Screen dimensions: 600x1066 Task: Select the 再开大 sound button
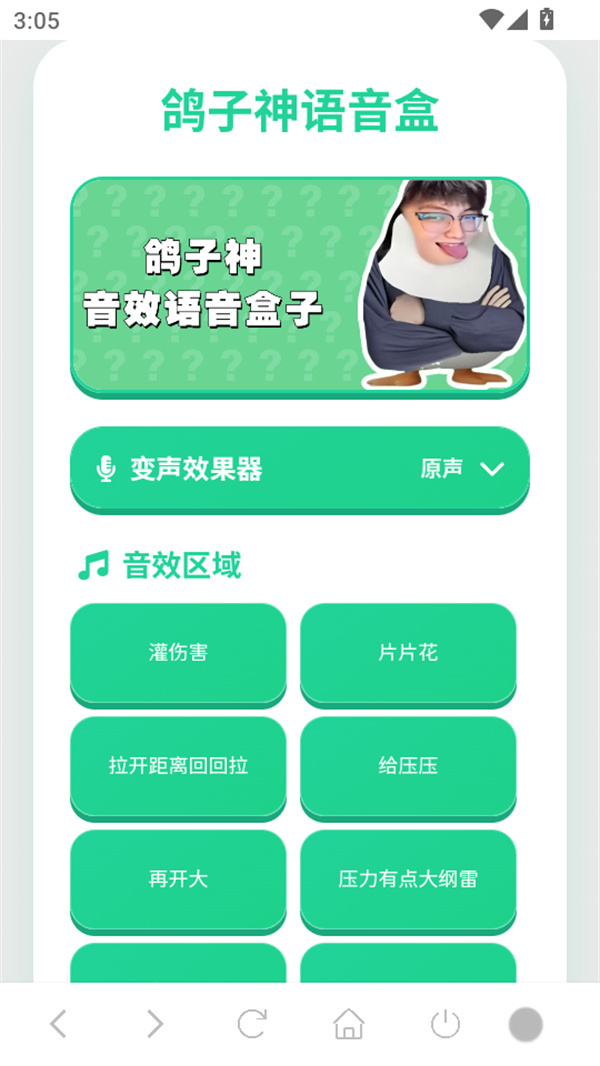click(x=178, y=879)
